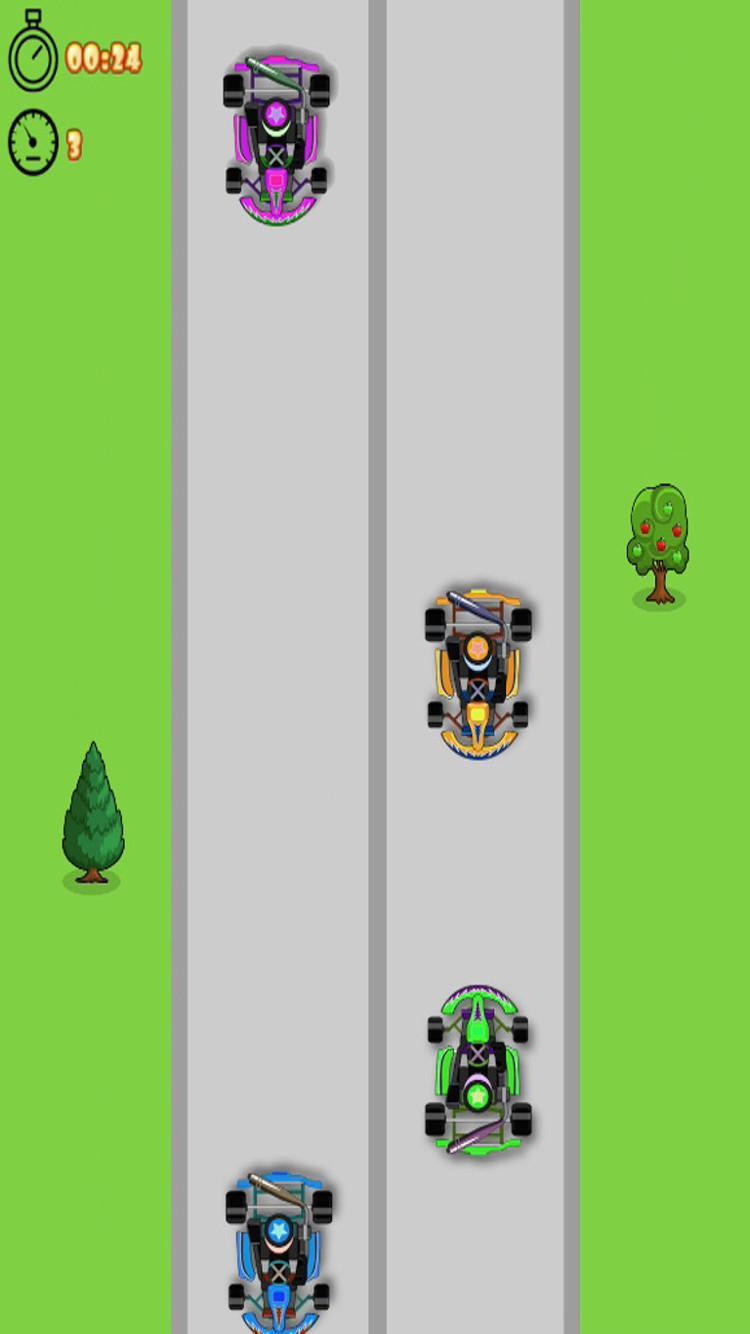Image resolution: width=750 pixels, height=1334 pixels.
Task: Click the stopwatch timer icon
Action: pos(34,54)
